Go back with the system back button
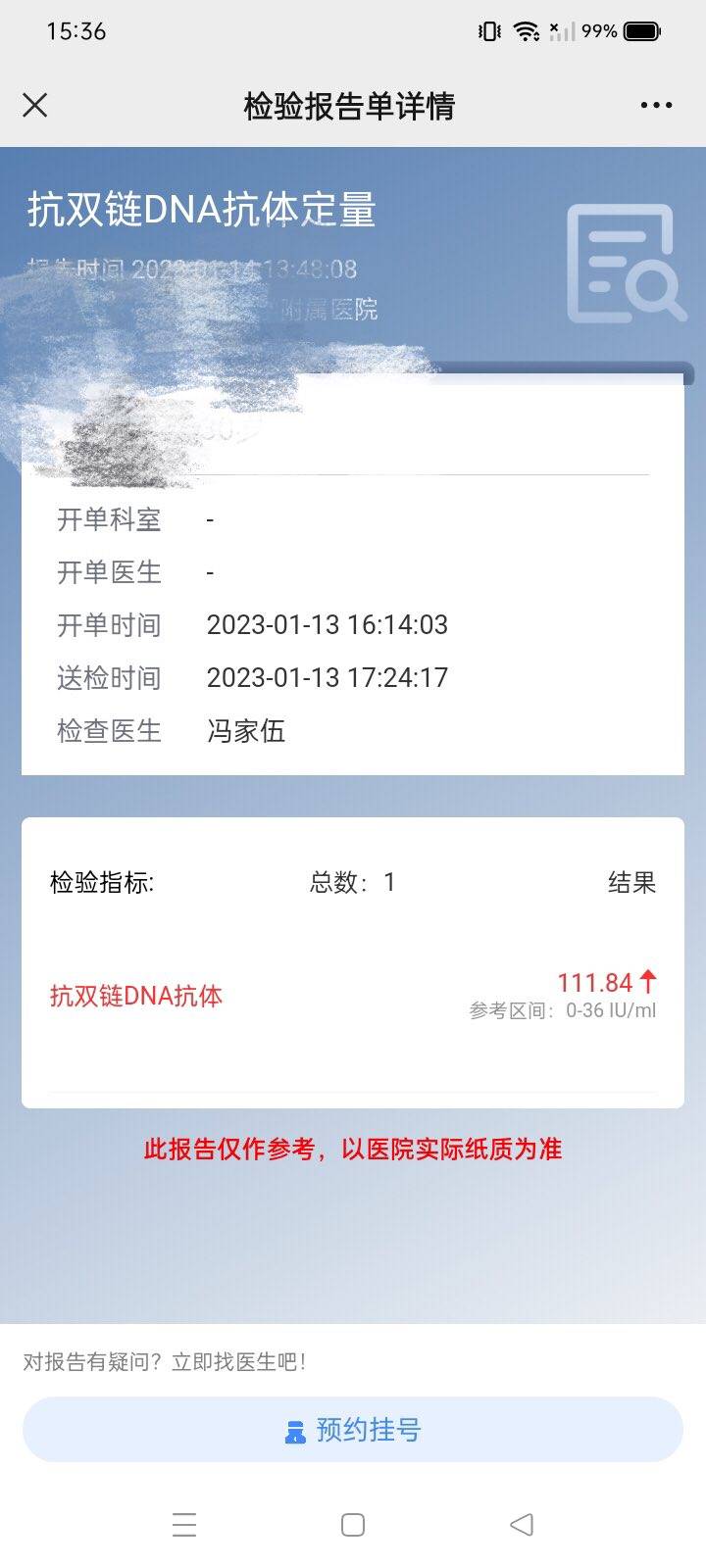The height and width of the screenshot is (1568, 706). (522, 1525)
